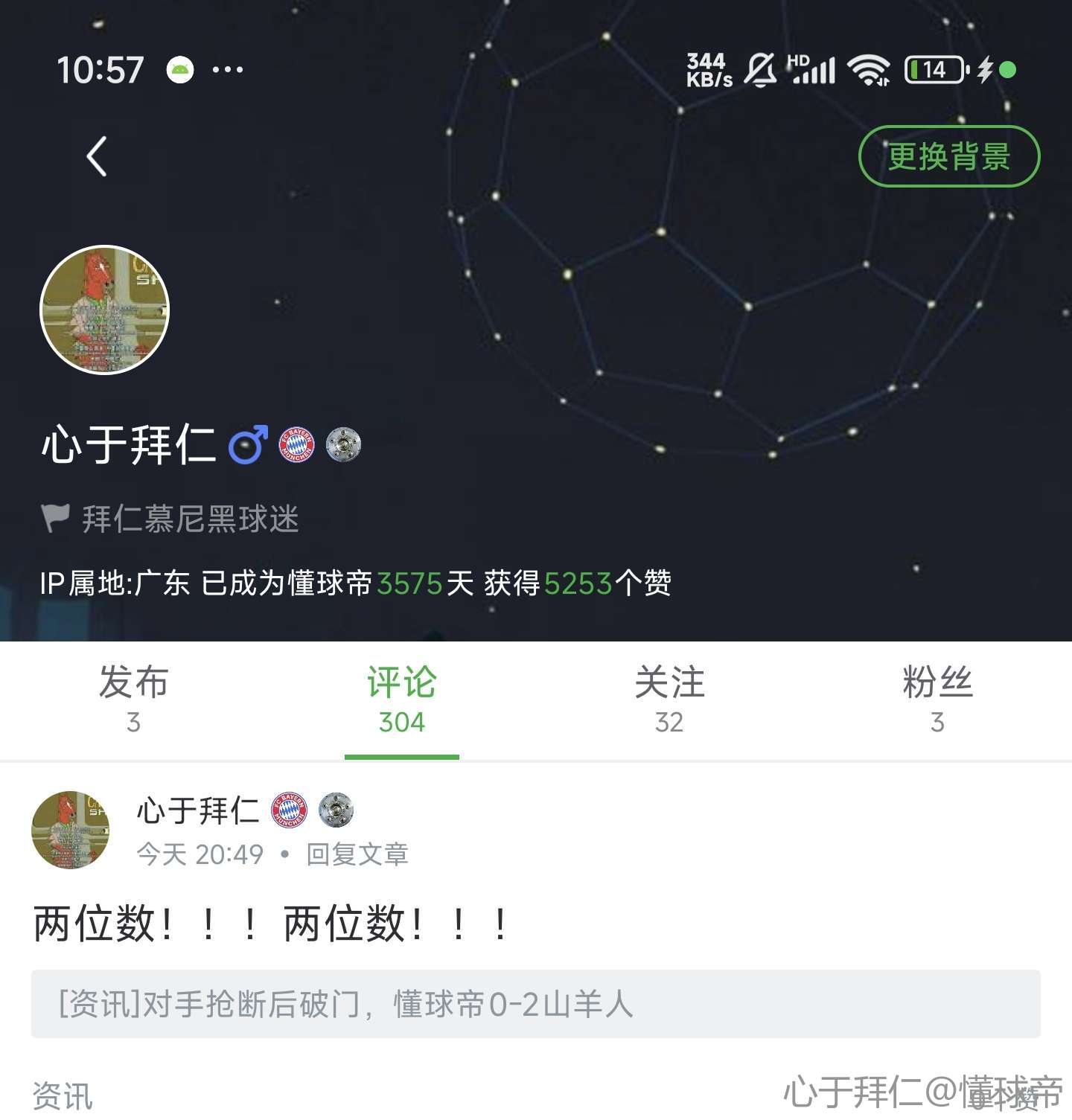This screenshot has width=1072, height=1120.
Task: Open the large profile avatar
Action: 104,310
